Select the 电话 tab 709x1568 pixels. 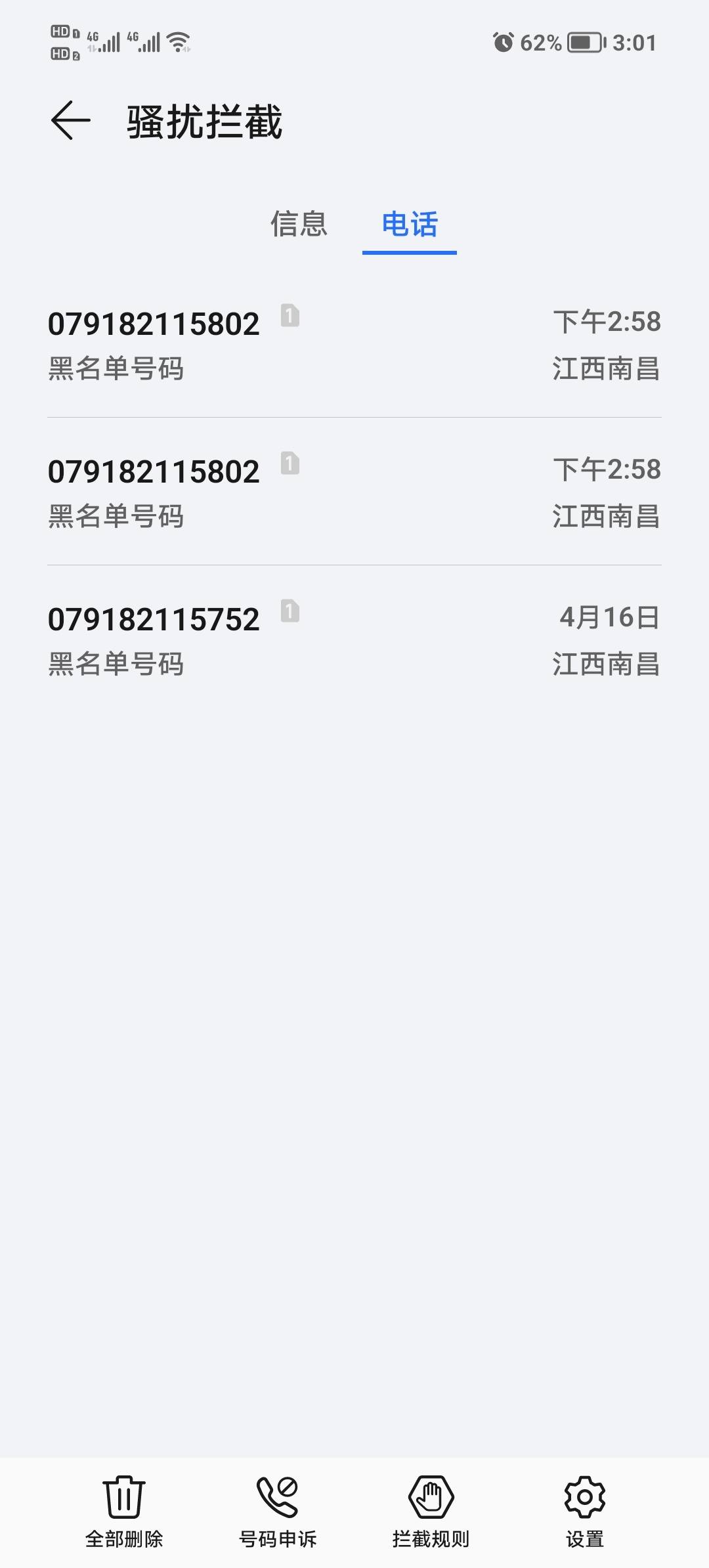pos(410,225)
